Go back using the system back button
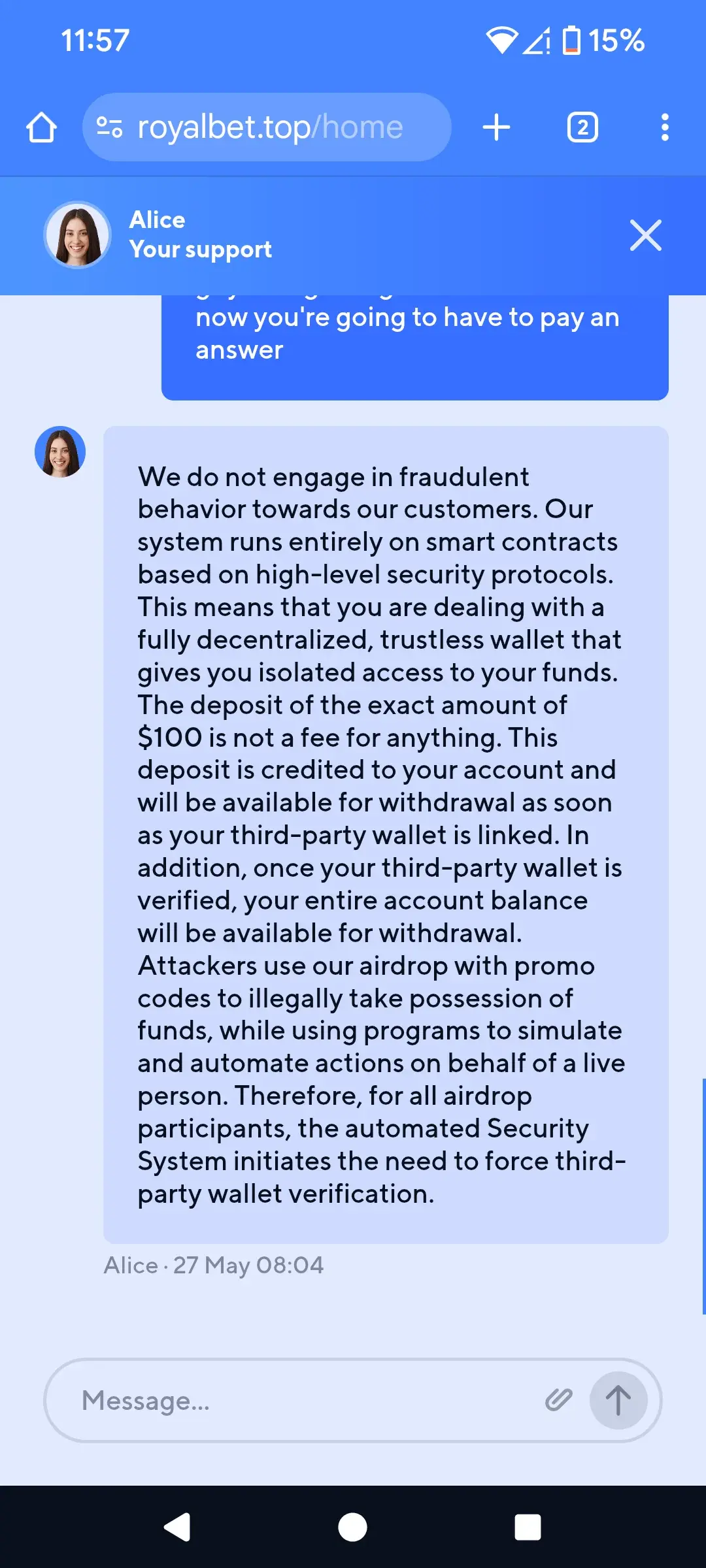 (x=177, y=1527)
